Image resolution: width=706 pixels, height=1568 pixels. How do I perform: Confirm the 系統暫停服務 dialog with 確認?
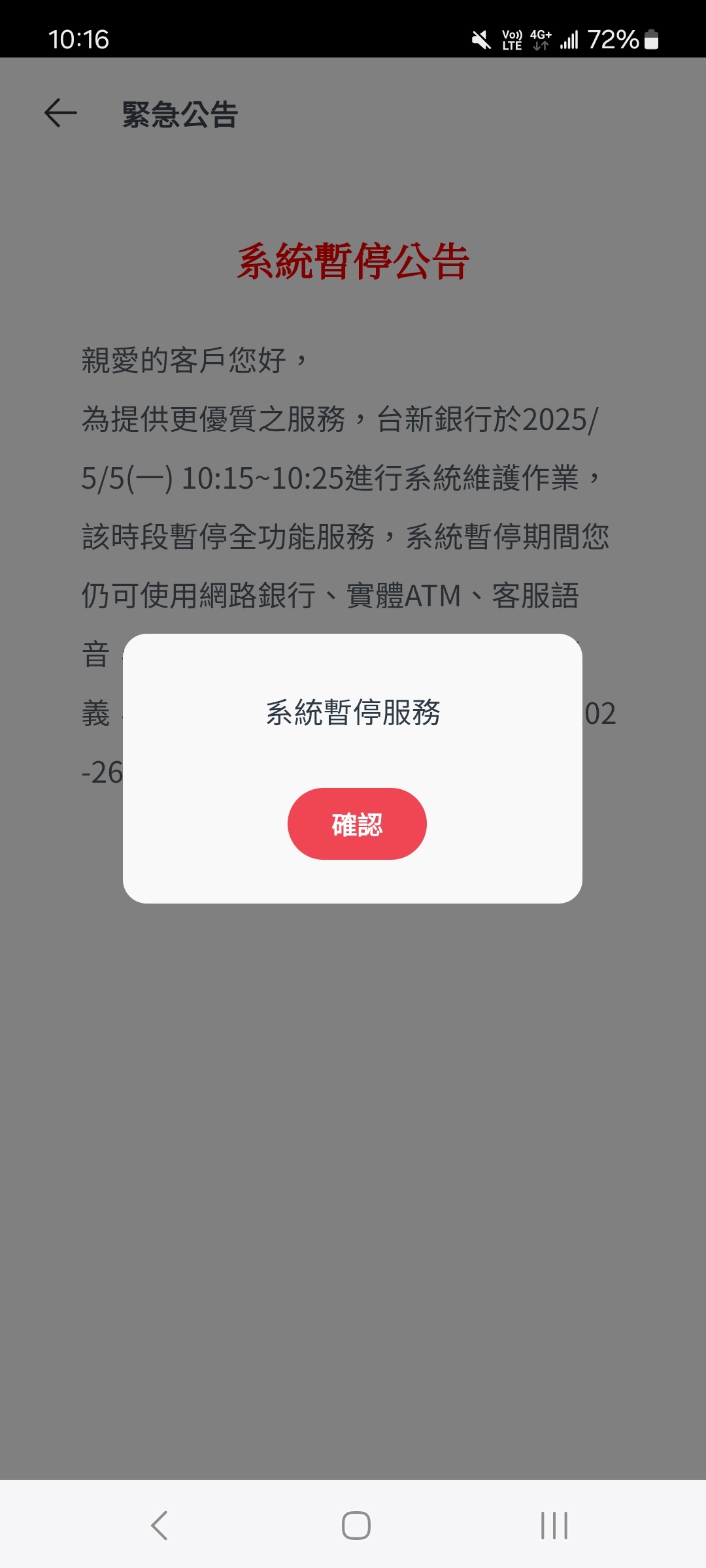(357, 824)
